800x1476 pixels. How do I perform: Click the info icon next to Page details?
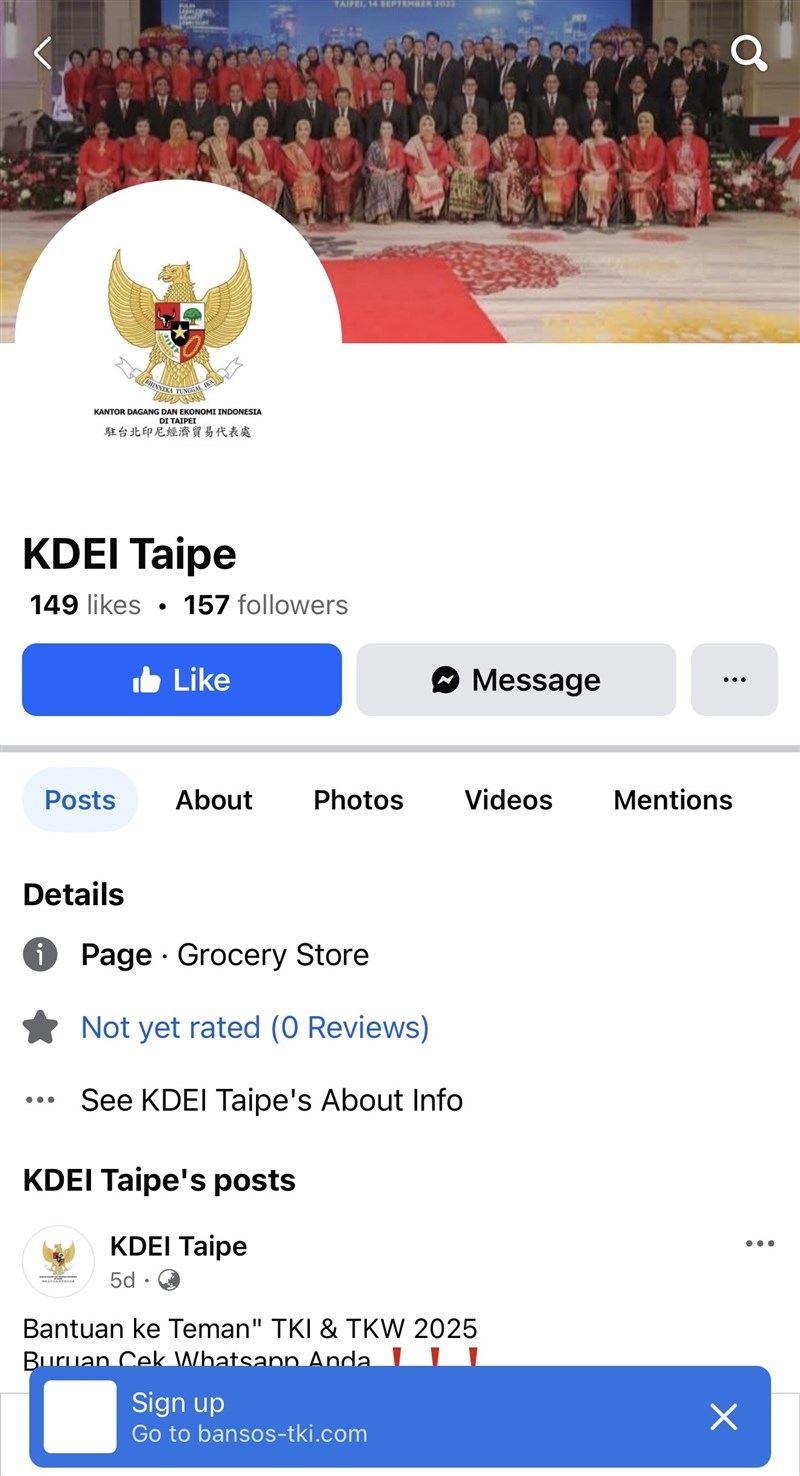tap(40, 954)
